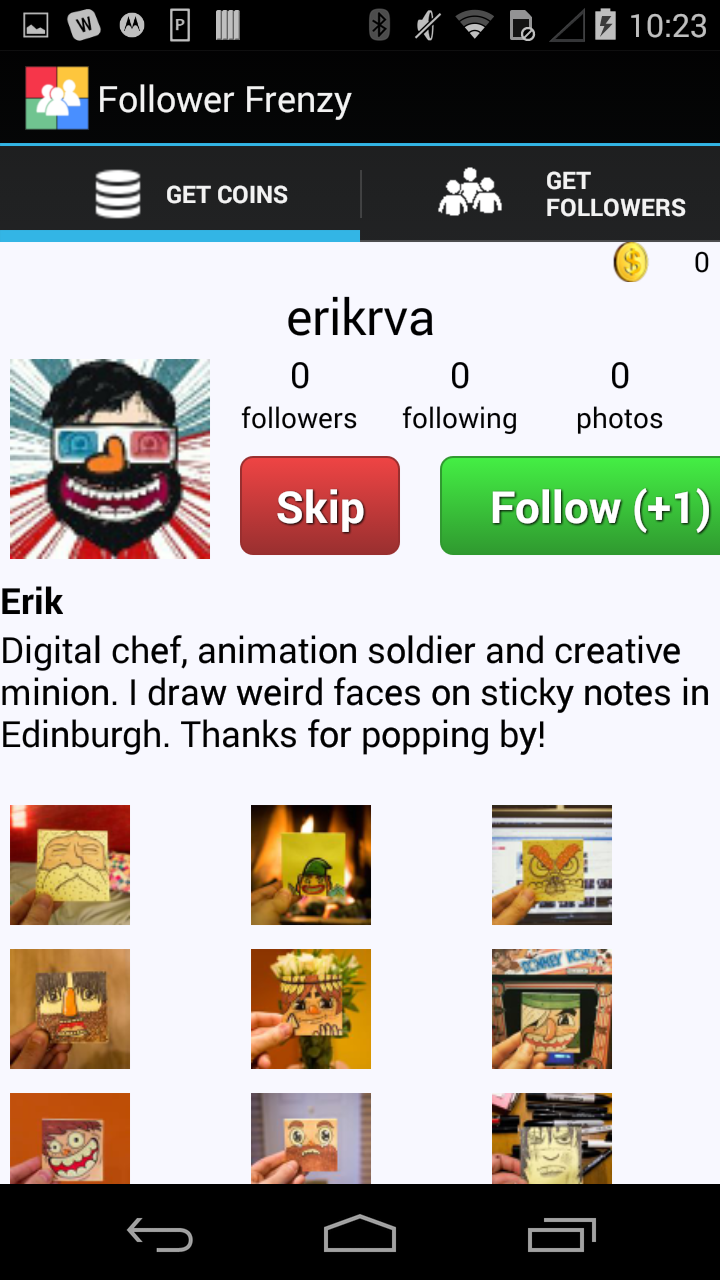Open the flower-crowned face photo
The width and height of the screenshot is (720, 1280).
311,1009
